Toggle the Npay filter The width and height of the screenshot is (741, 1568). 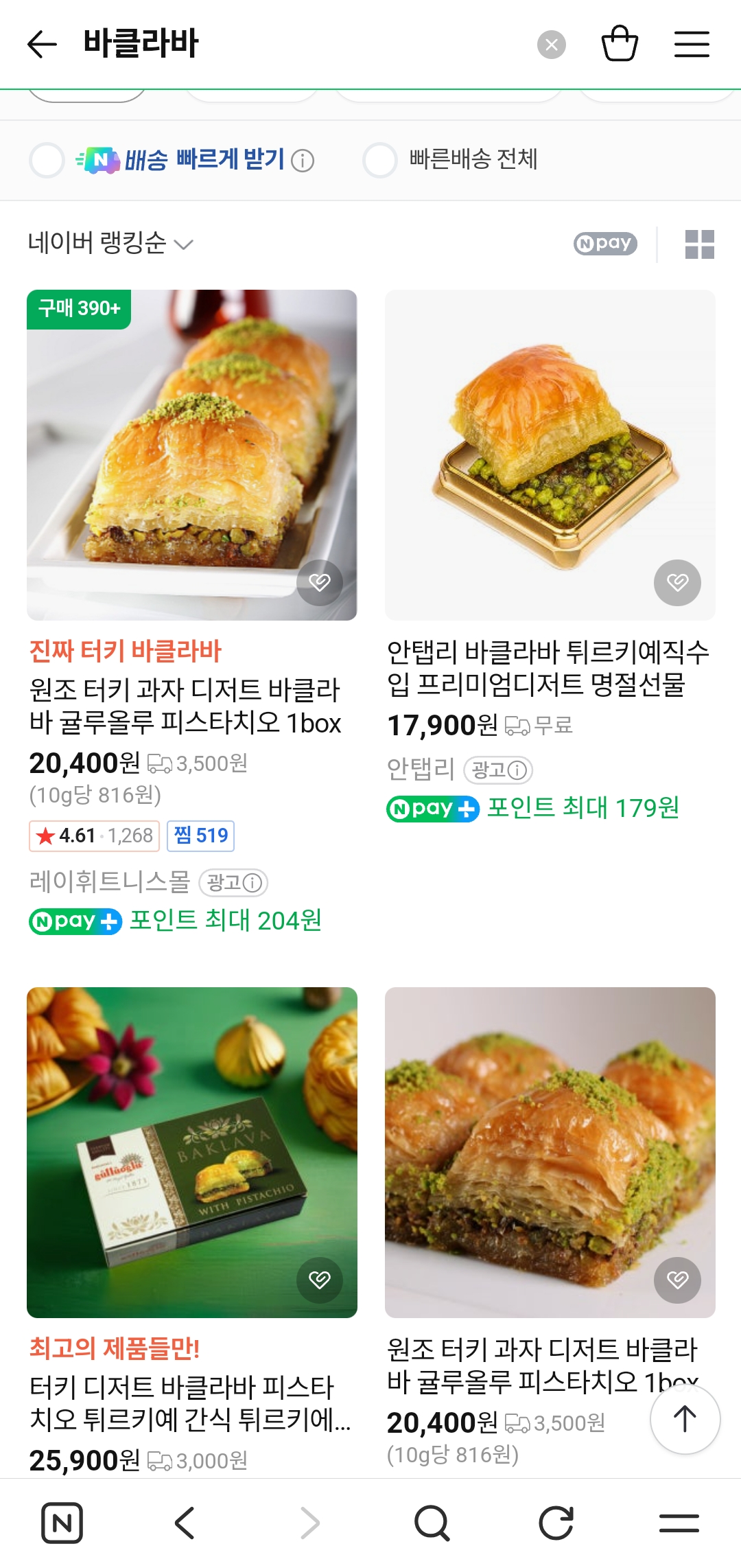[x=605, y=244]
